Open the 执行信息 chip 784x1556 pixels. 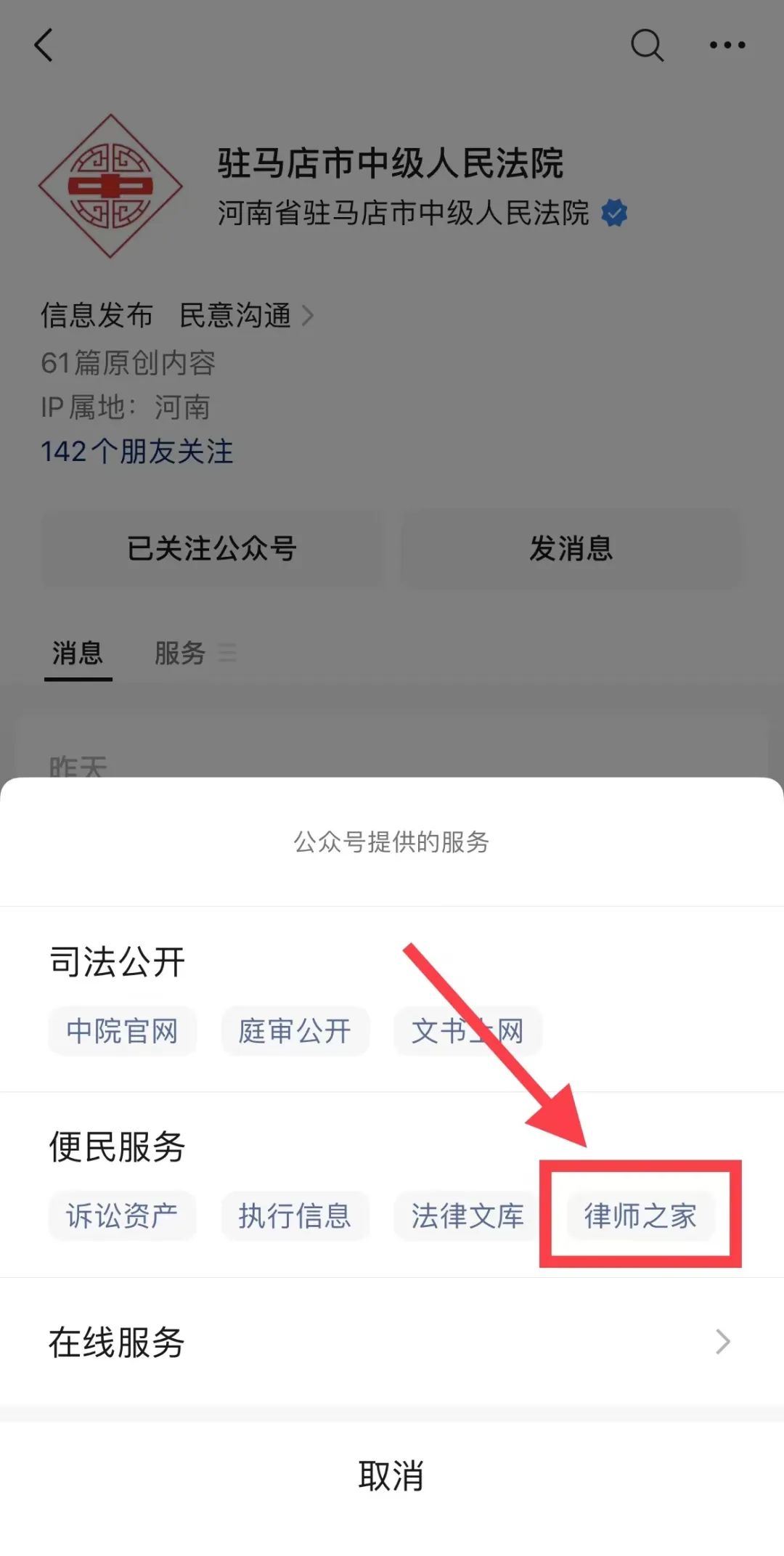(x=295, y=1215)
